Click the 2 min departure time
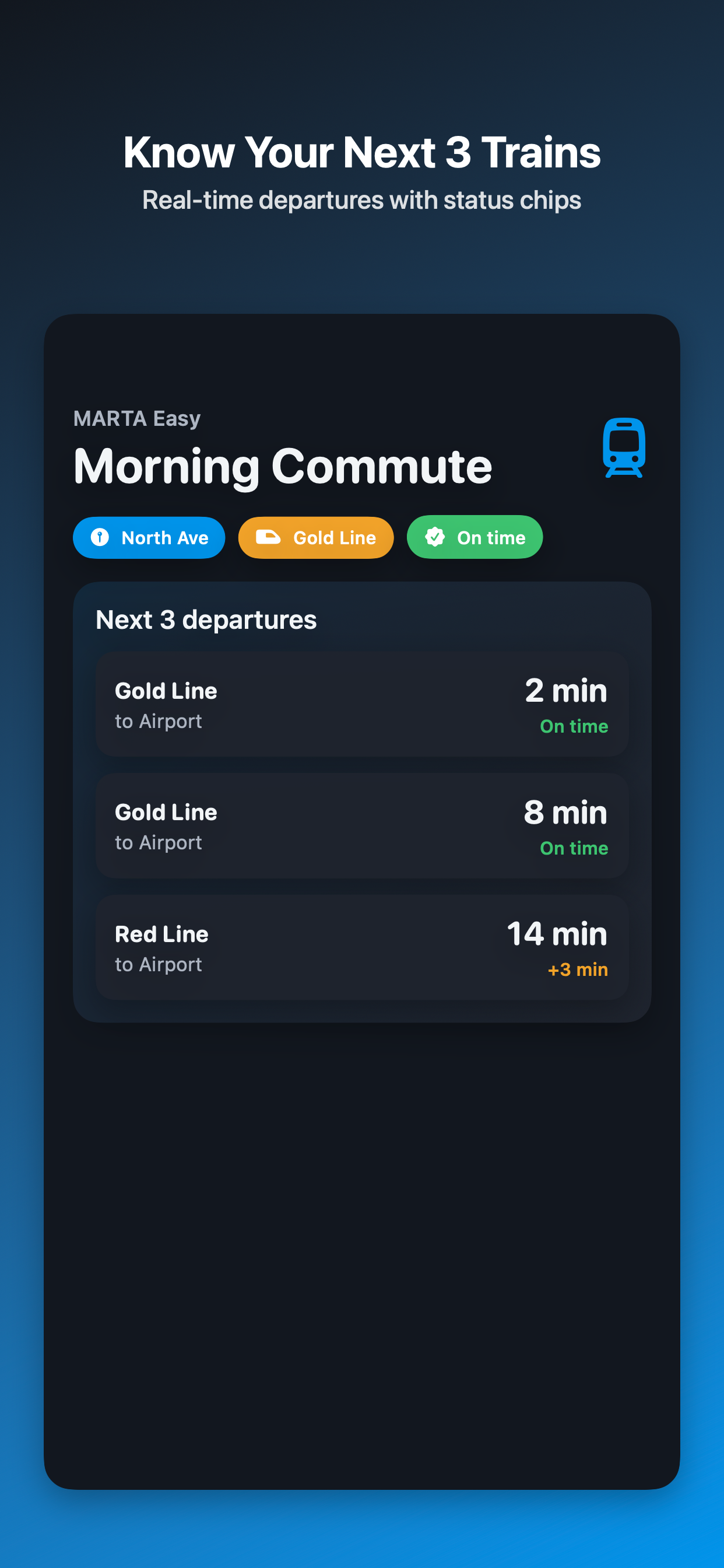The image size is (724, 1568). [565, 690]
